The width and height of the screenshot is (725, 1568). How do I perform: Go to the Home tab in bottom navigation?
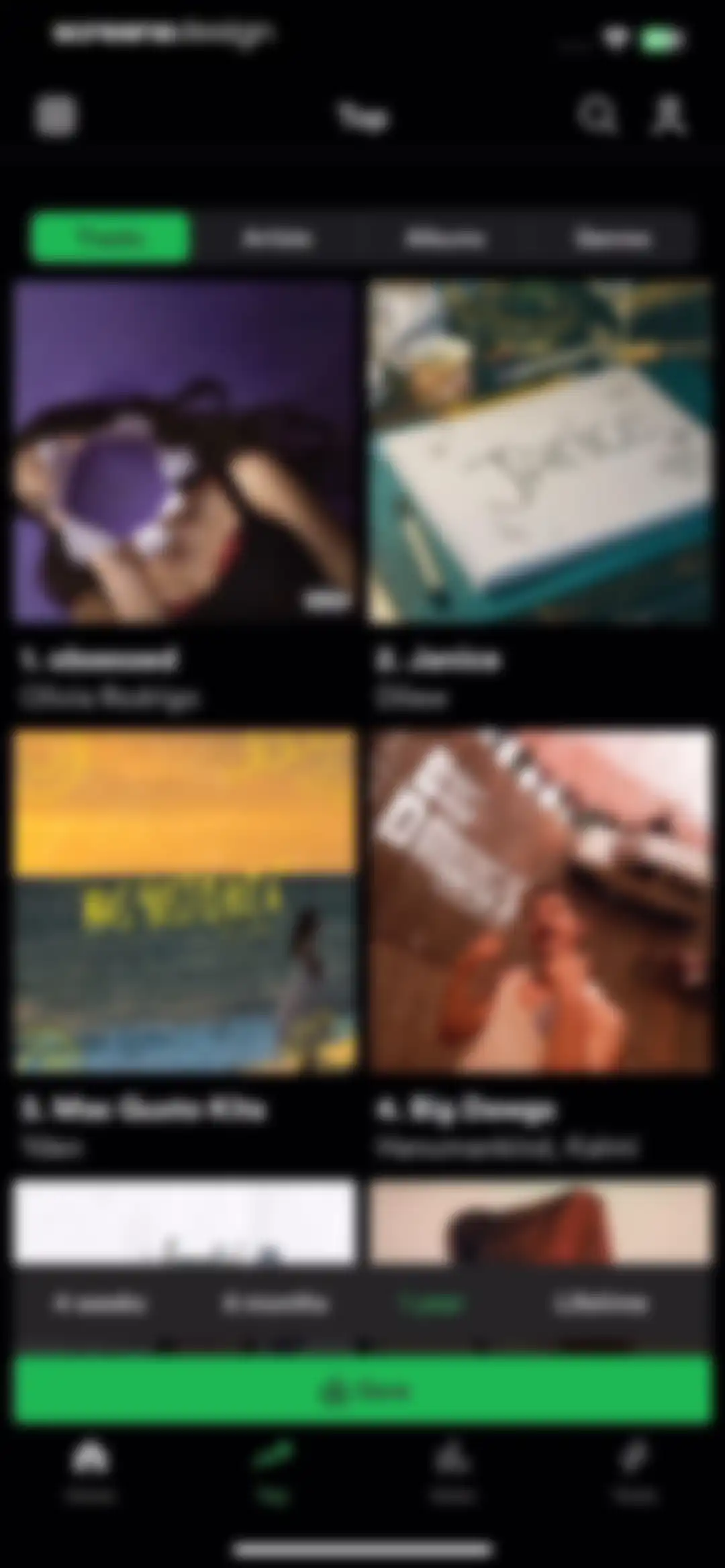91,1473
